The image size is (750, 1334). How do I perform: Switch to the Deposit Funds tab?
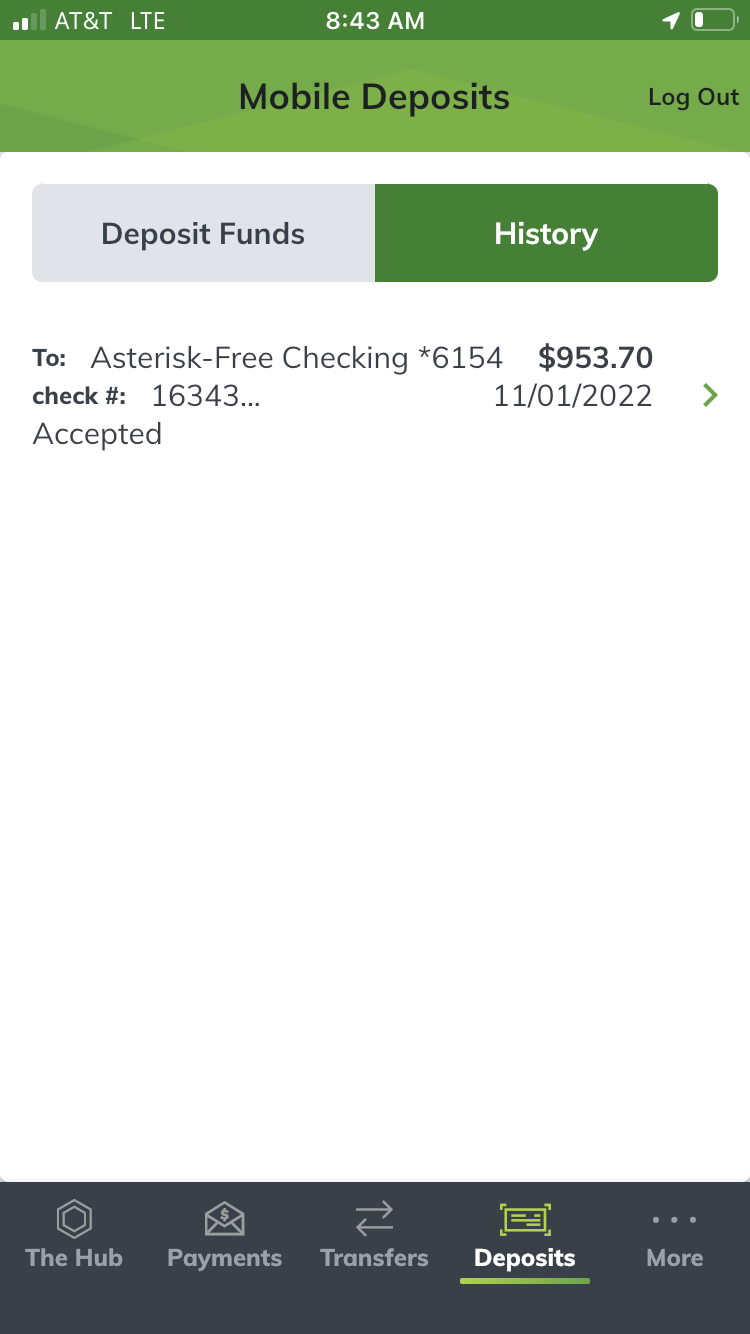pos(203,234)
